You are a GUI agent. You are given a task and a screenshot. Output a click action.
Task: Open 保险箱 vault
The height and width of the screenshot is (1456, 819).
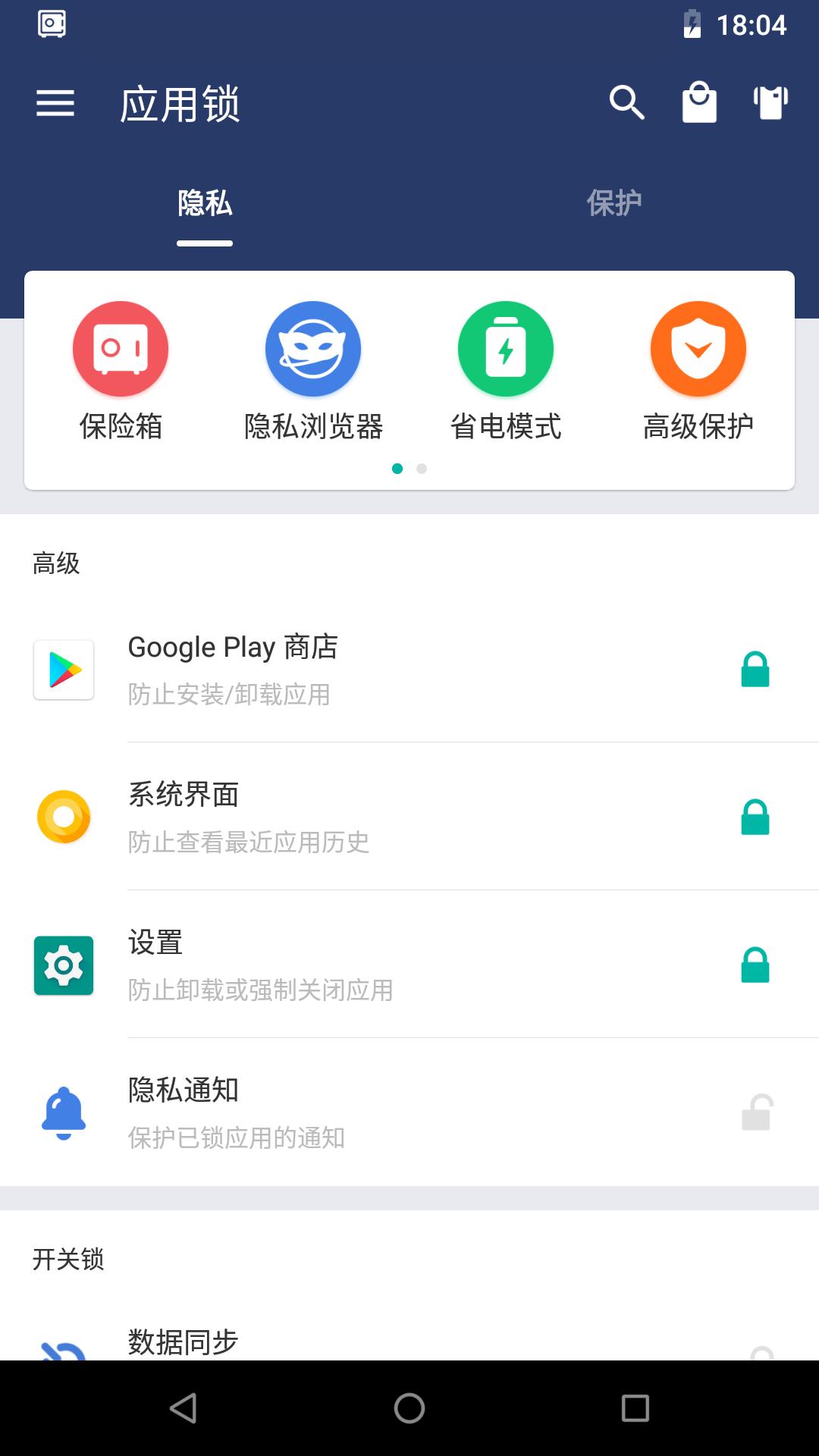[x=121, y=372]
